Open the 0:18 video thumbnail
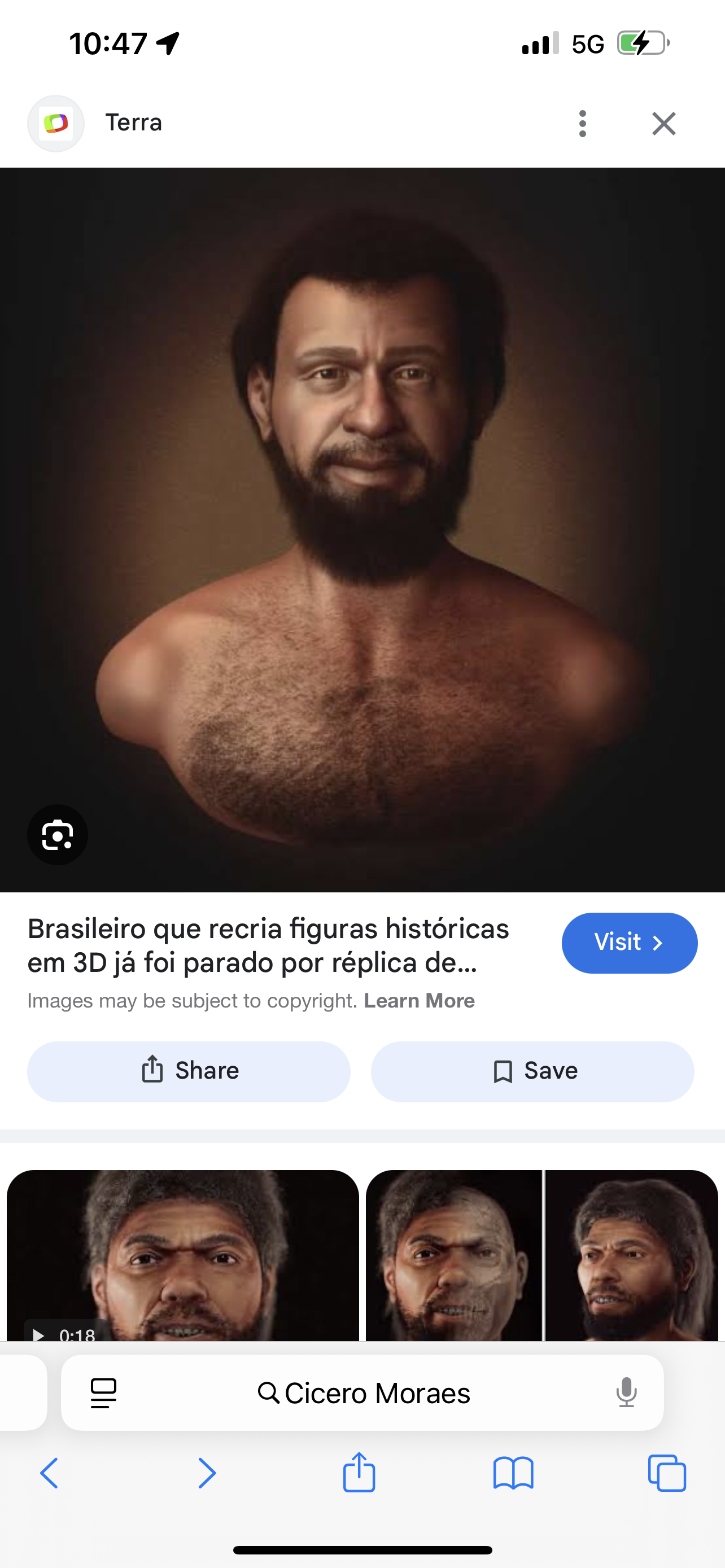The width and height of the screenshot is (725, 1568). (x=182, y=1255)
